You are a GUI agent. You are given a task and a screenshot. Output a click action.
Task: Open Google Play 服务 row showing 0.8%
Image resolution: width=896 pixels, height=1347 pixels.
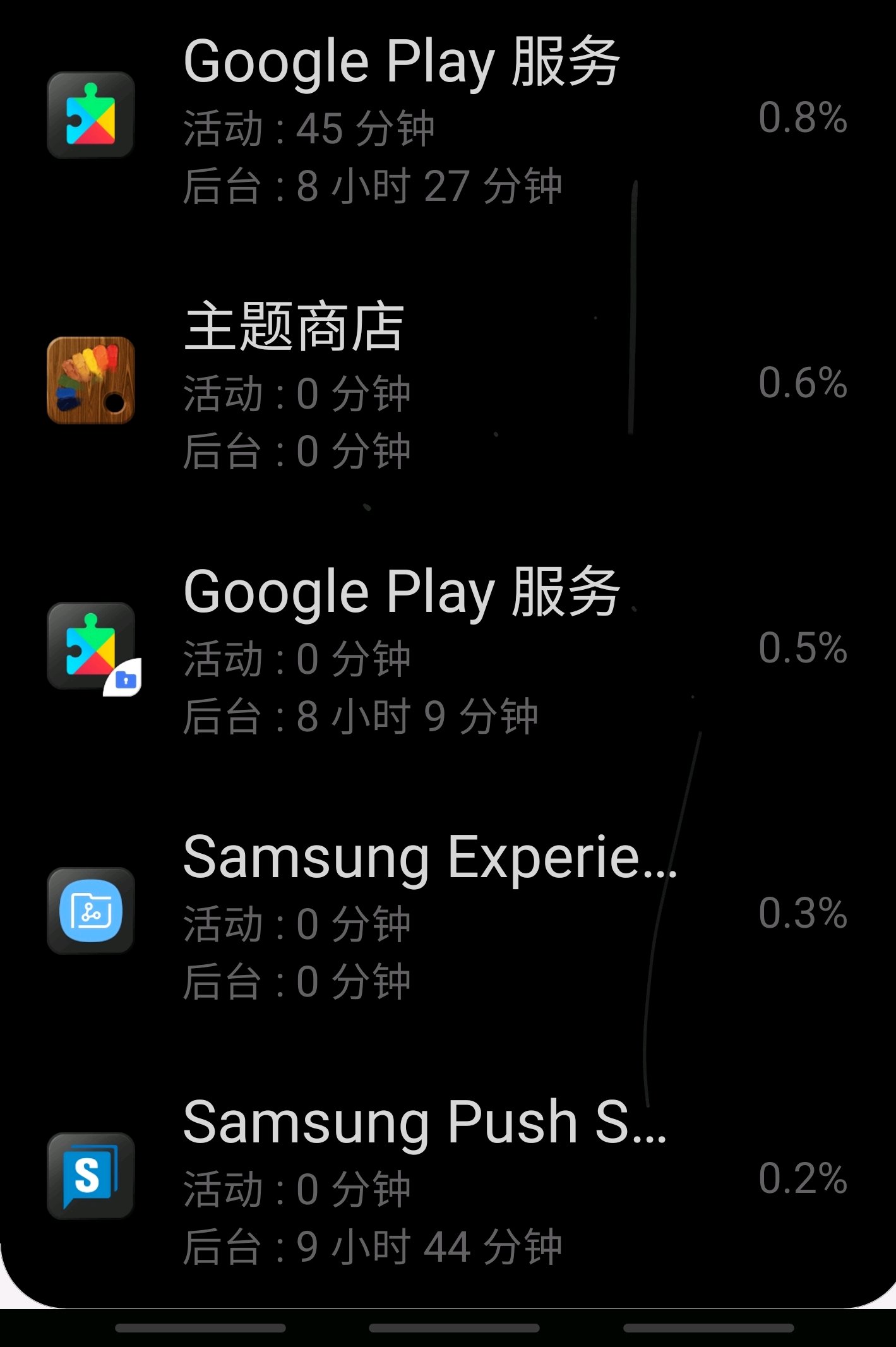pos(448,117)
